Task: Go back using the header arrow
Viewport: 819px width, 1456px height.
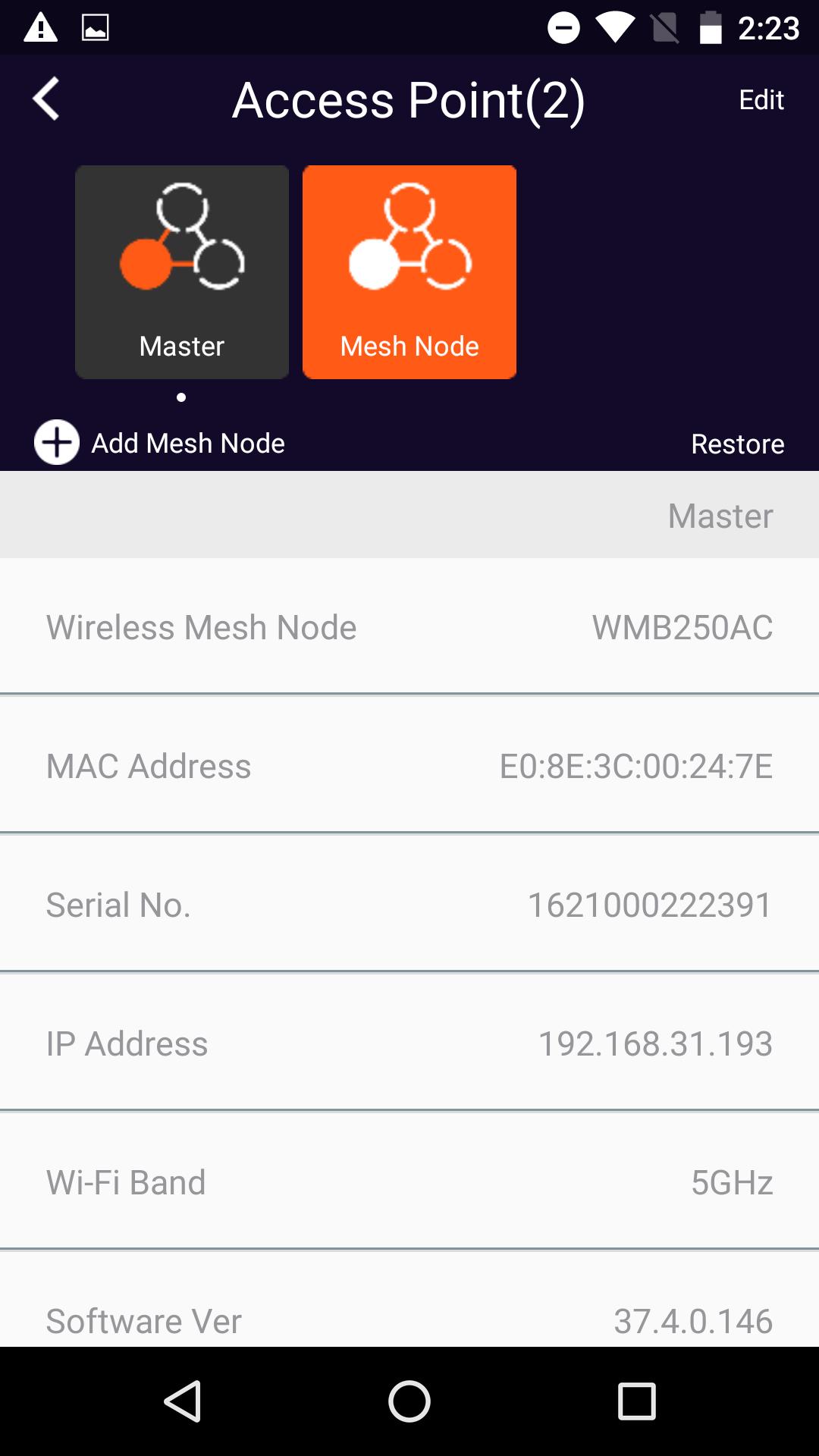Action: pyautogui.click(x=46, y=99)
